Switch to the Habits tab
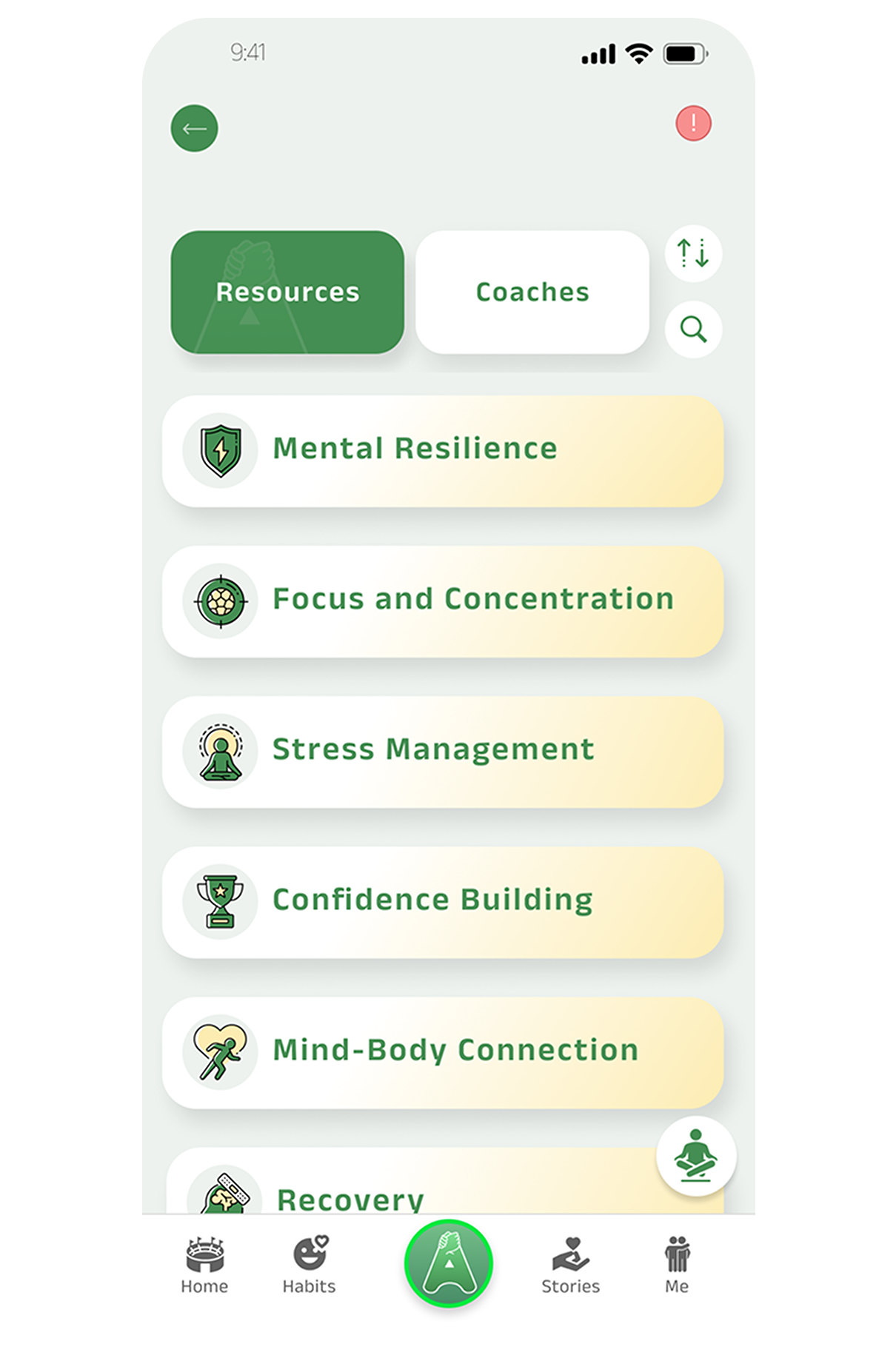 309,1265
